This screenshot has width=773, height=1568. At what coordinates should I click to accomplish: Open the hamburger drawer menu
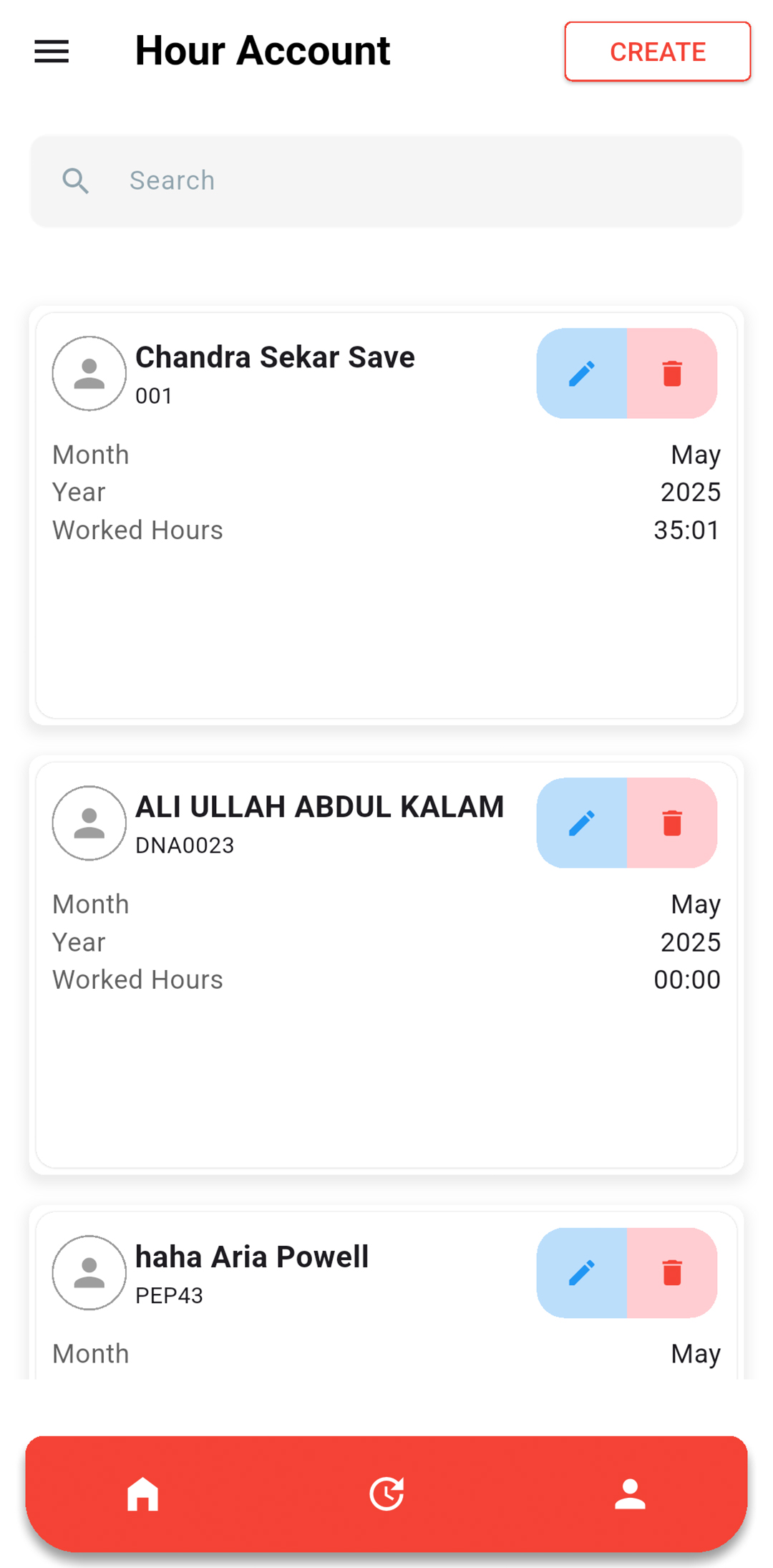52,52
